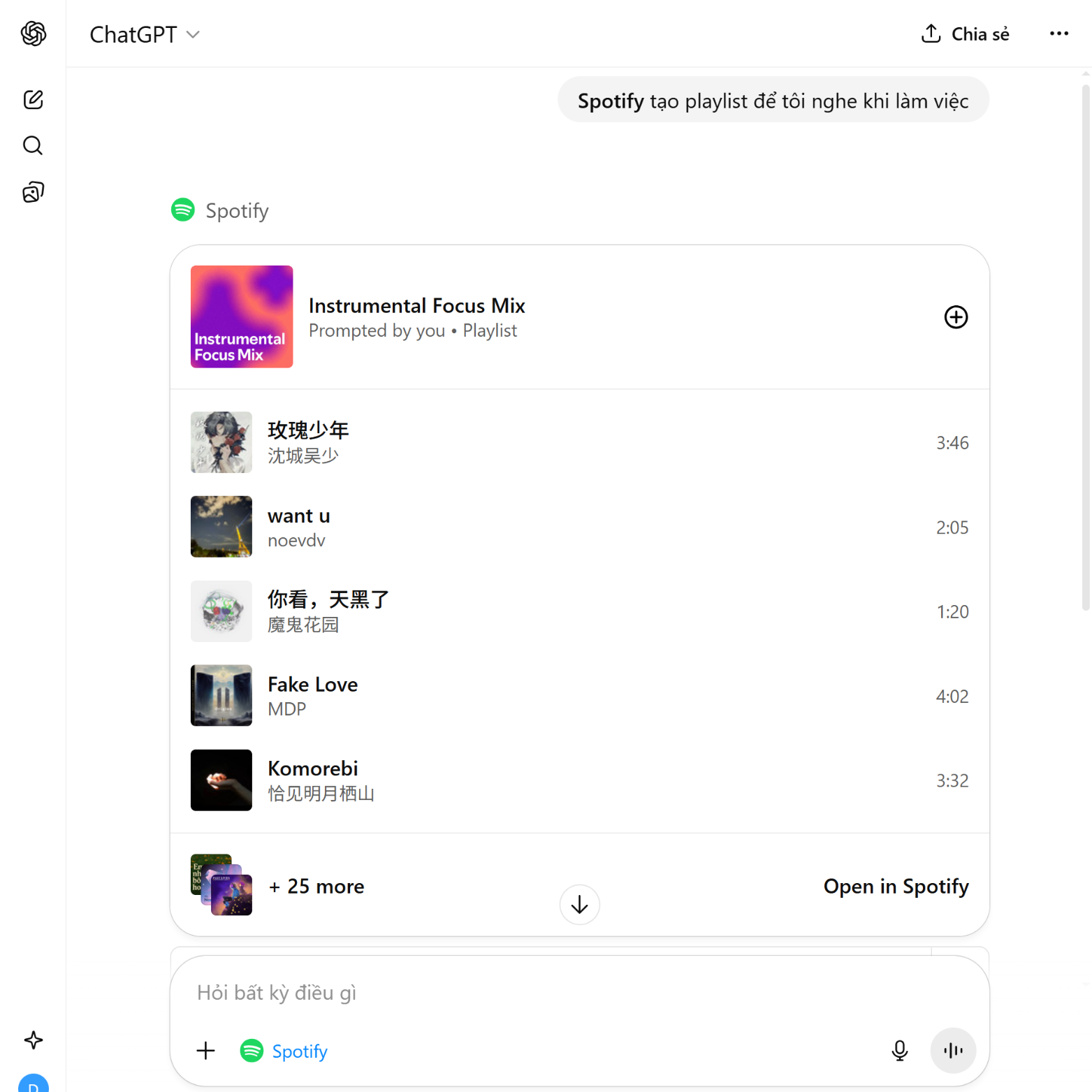Add Instrumental Focus Mix with plus circle
This screenshot has height=1092, width=1092.
point(955,317)
